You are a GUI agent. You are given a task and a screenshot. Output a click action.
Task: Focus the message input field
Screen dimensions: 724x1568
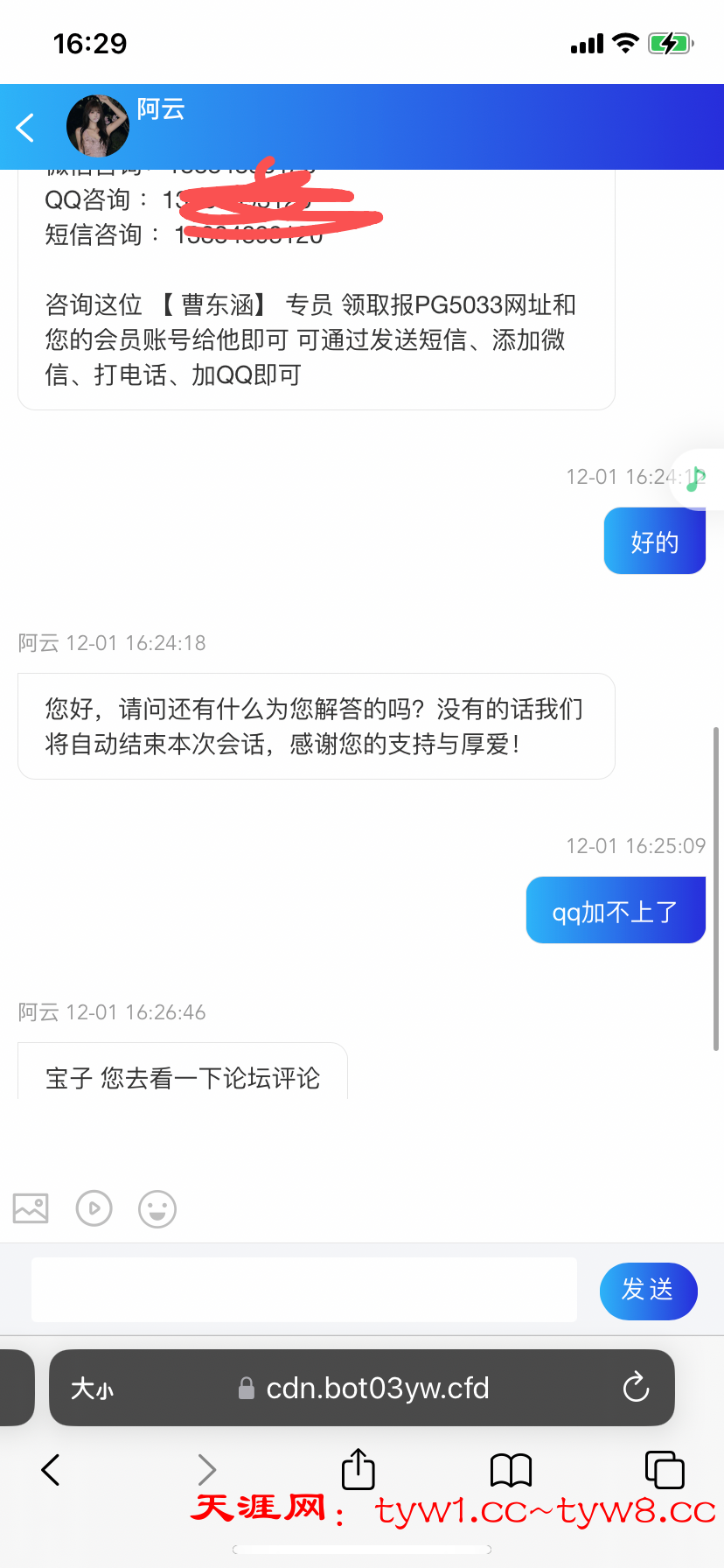tap(303, 1290)
